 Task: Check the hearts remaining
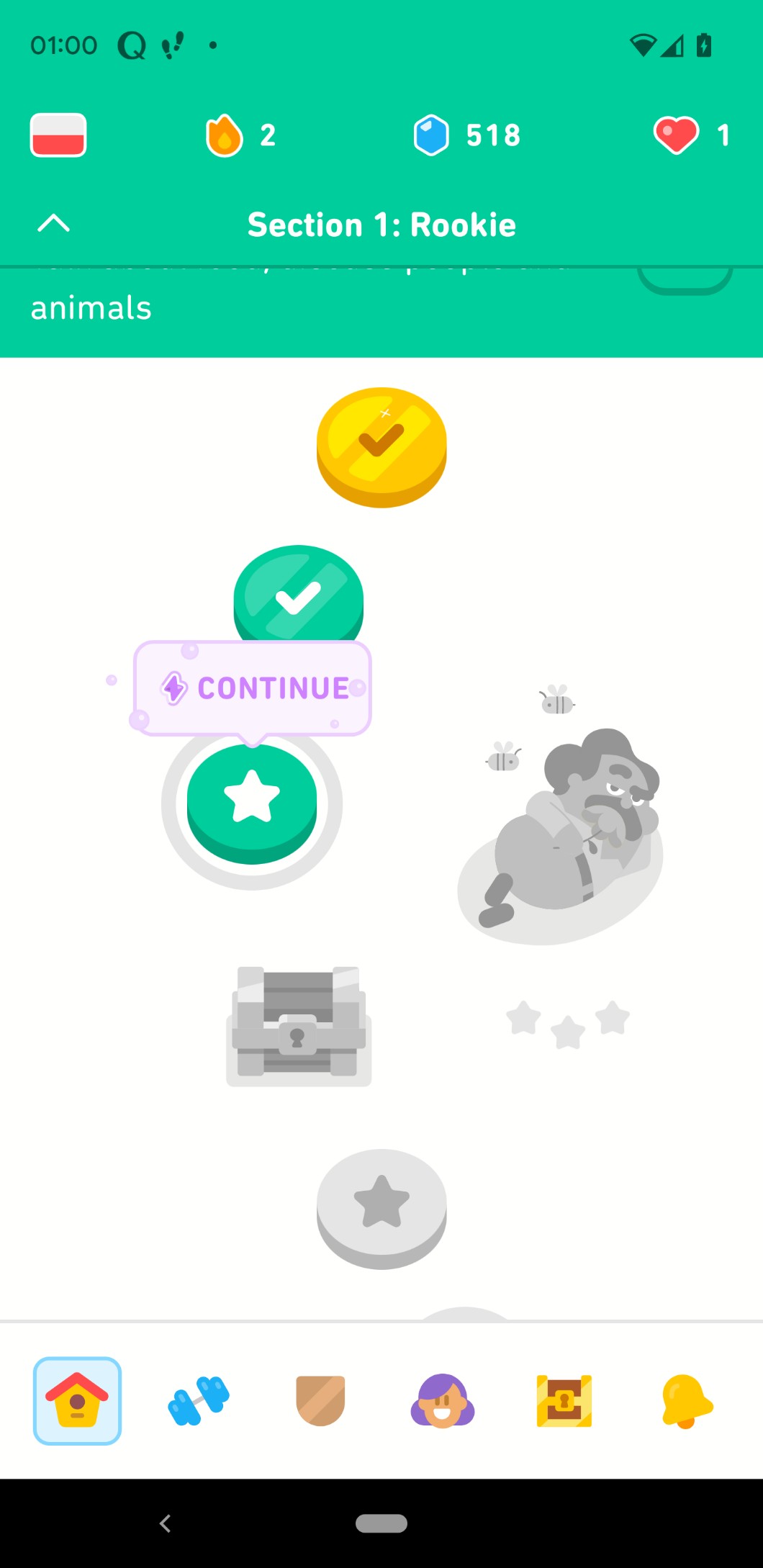tap(691, 135)
